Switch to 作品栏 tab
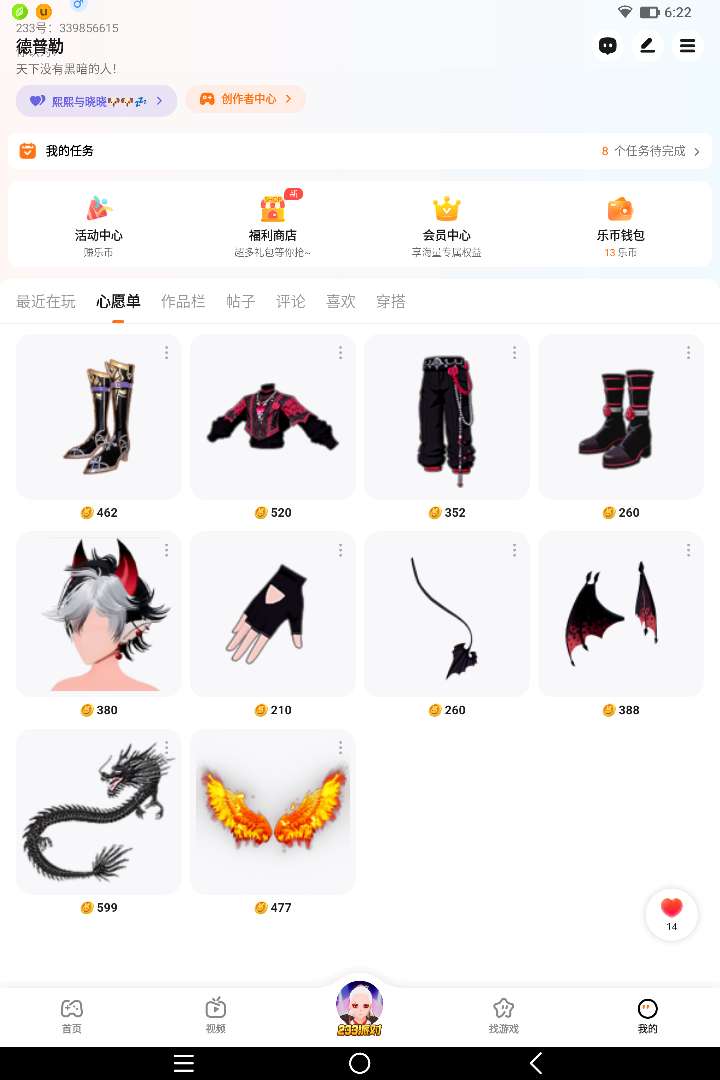This screenshot has height=1080, width=720. coord(183,301)
